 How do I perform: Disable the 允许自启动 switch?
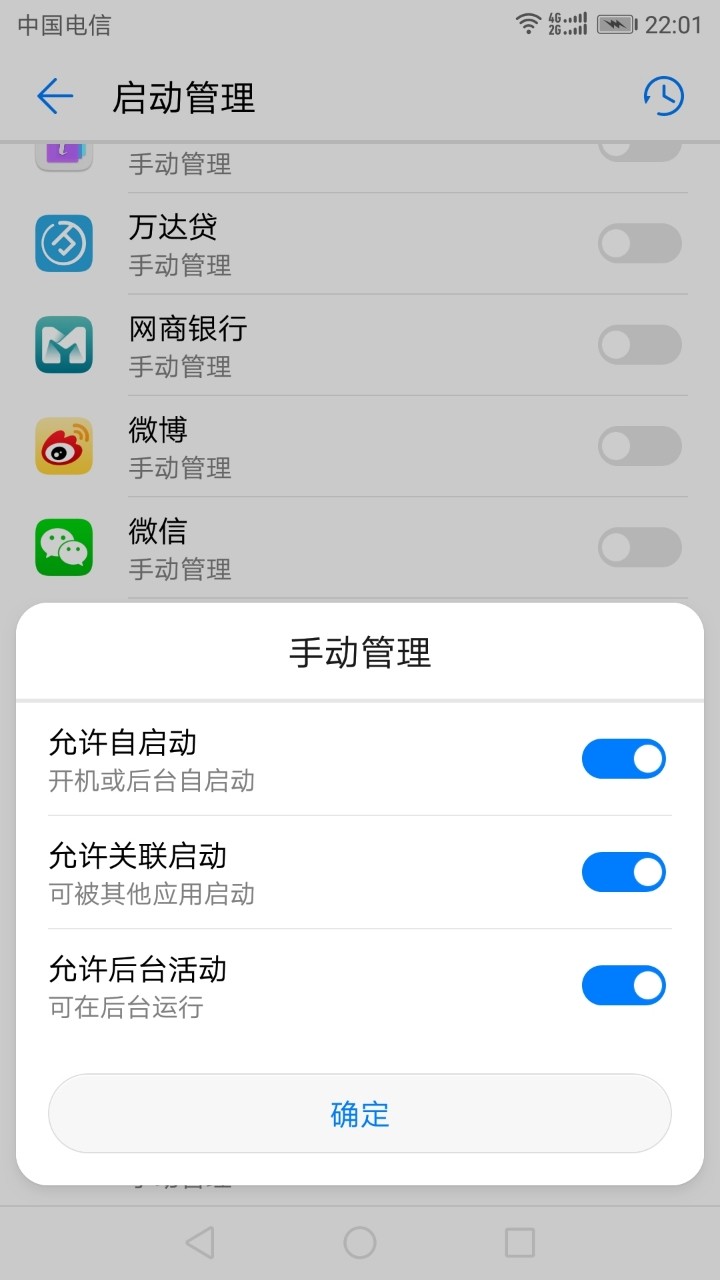(x=624, y=758)
